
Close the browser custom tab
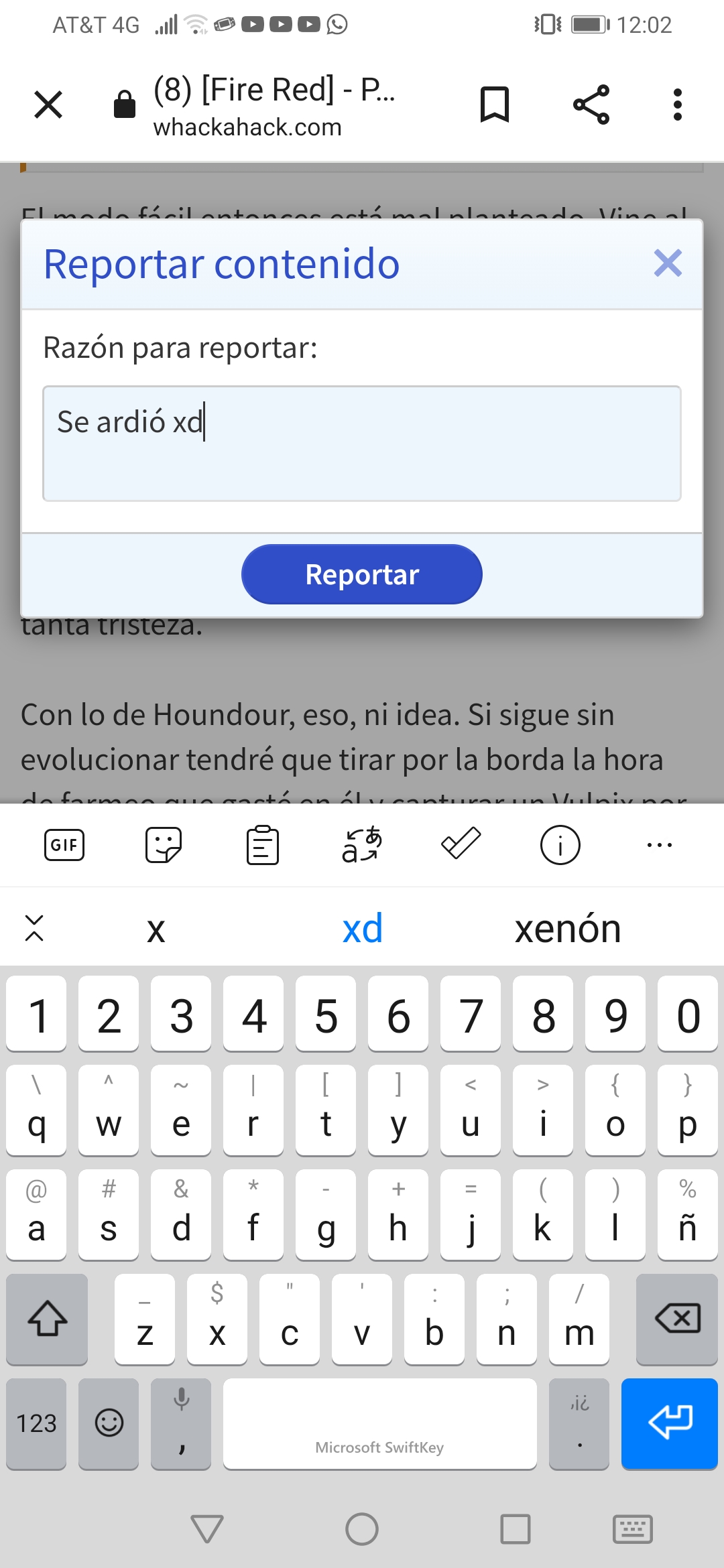click(48, 105)
